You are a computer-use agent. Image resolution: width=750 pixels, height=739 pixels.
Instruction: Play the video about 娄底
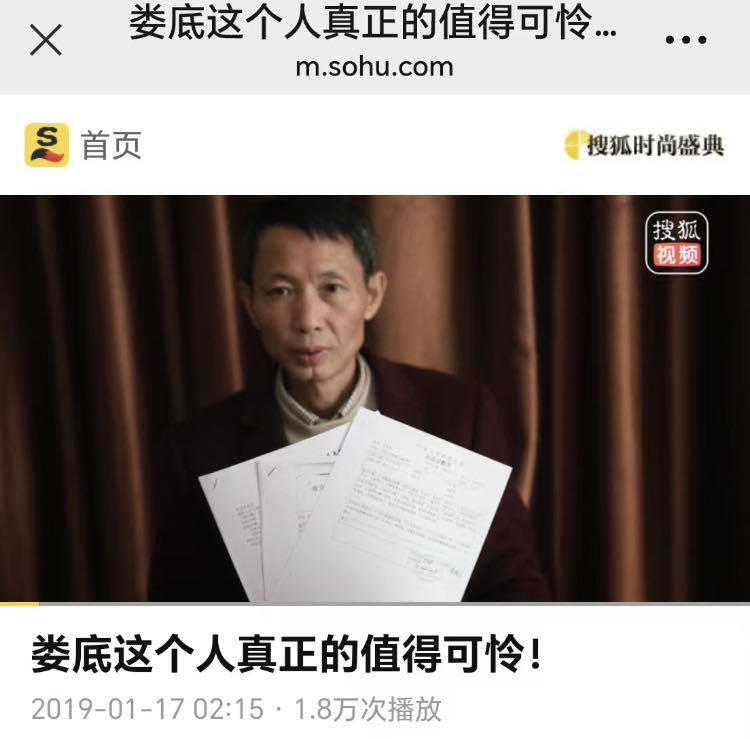click(375, 398)
